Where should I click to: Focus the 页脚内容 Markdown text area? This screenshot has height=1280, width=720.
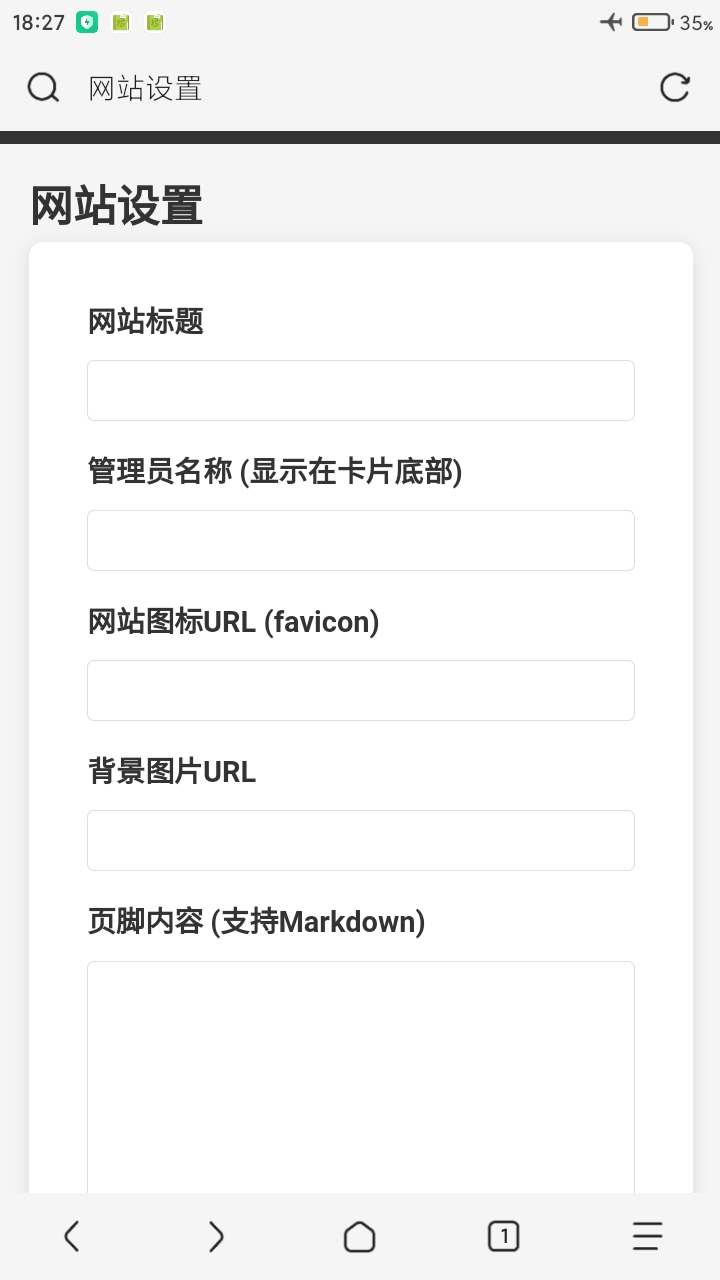click(361, 1078)
